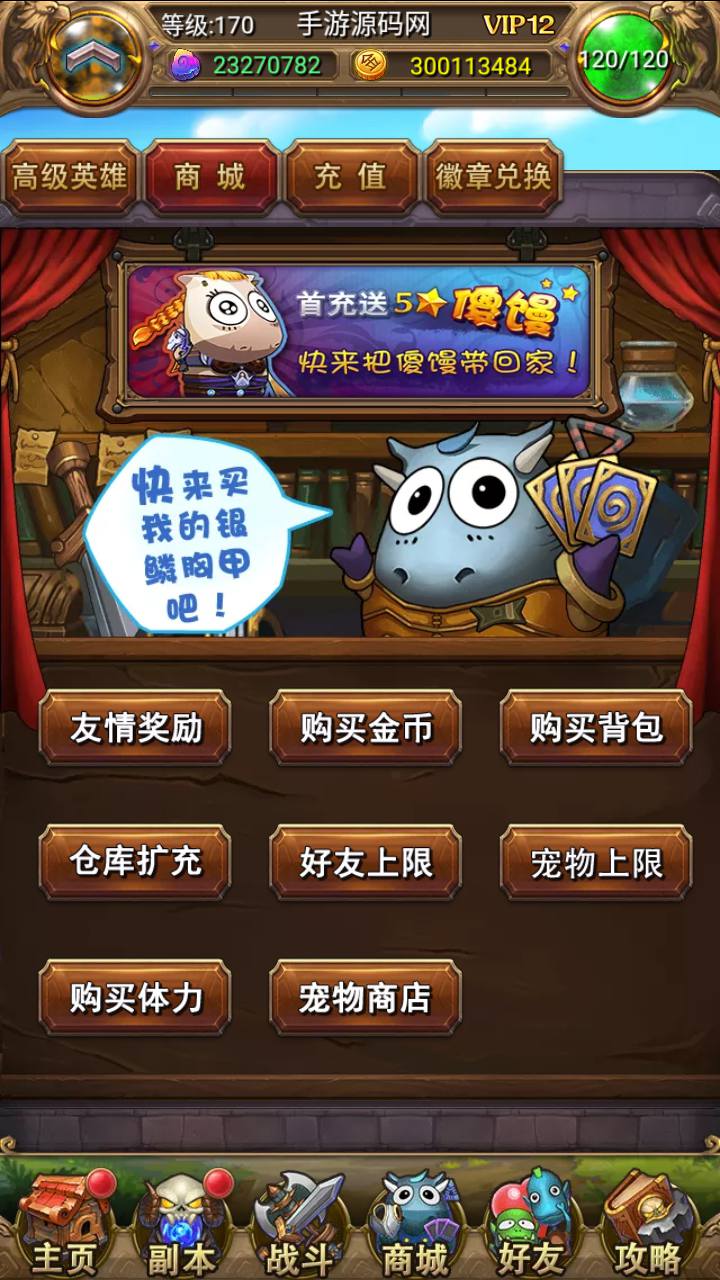Select 购买背包 button
Image resolution: width=720 pixels, height=1280 pixels.
pos(596,728)
